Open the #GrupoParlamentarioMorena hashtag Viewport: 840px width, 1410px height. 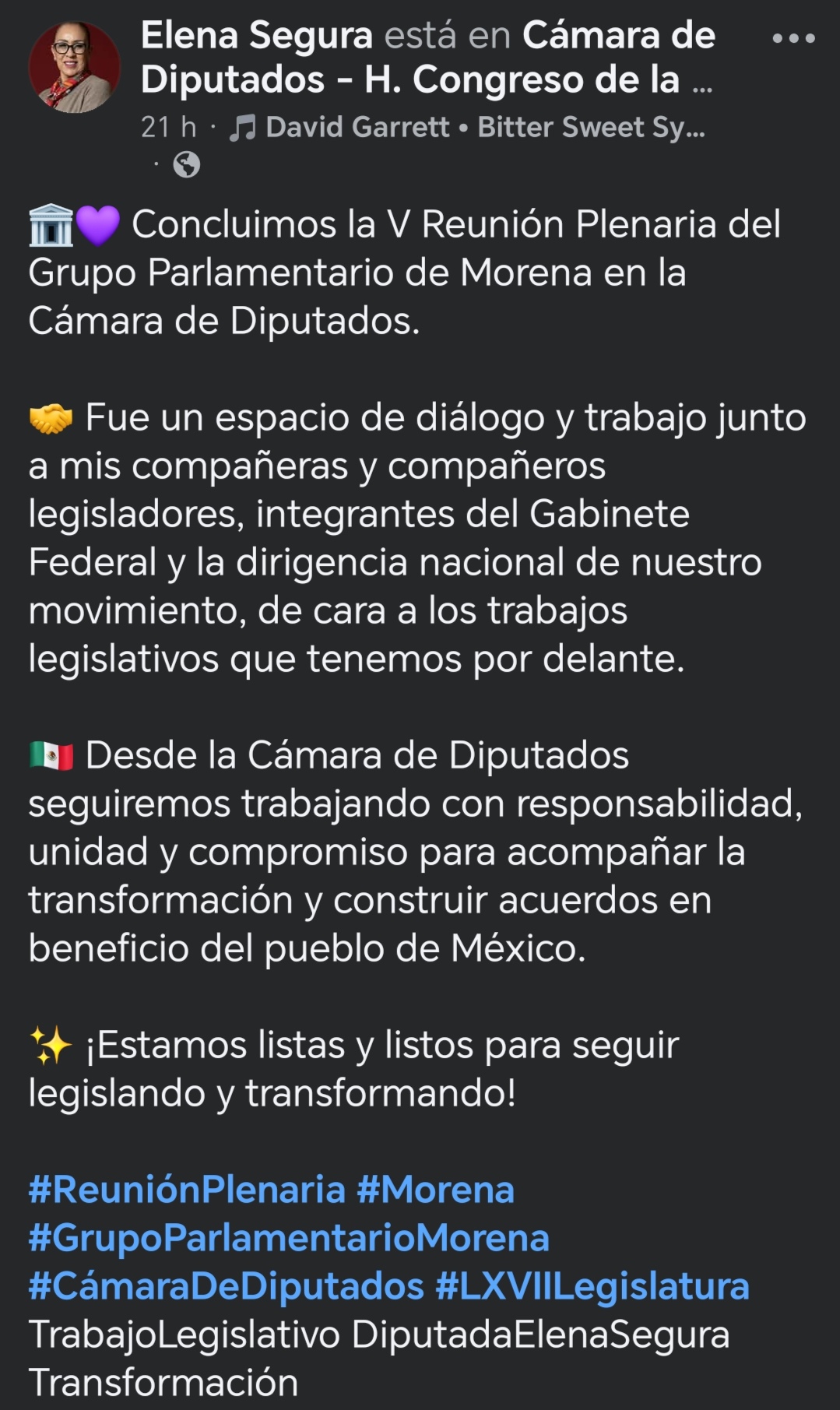289,1238
